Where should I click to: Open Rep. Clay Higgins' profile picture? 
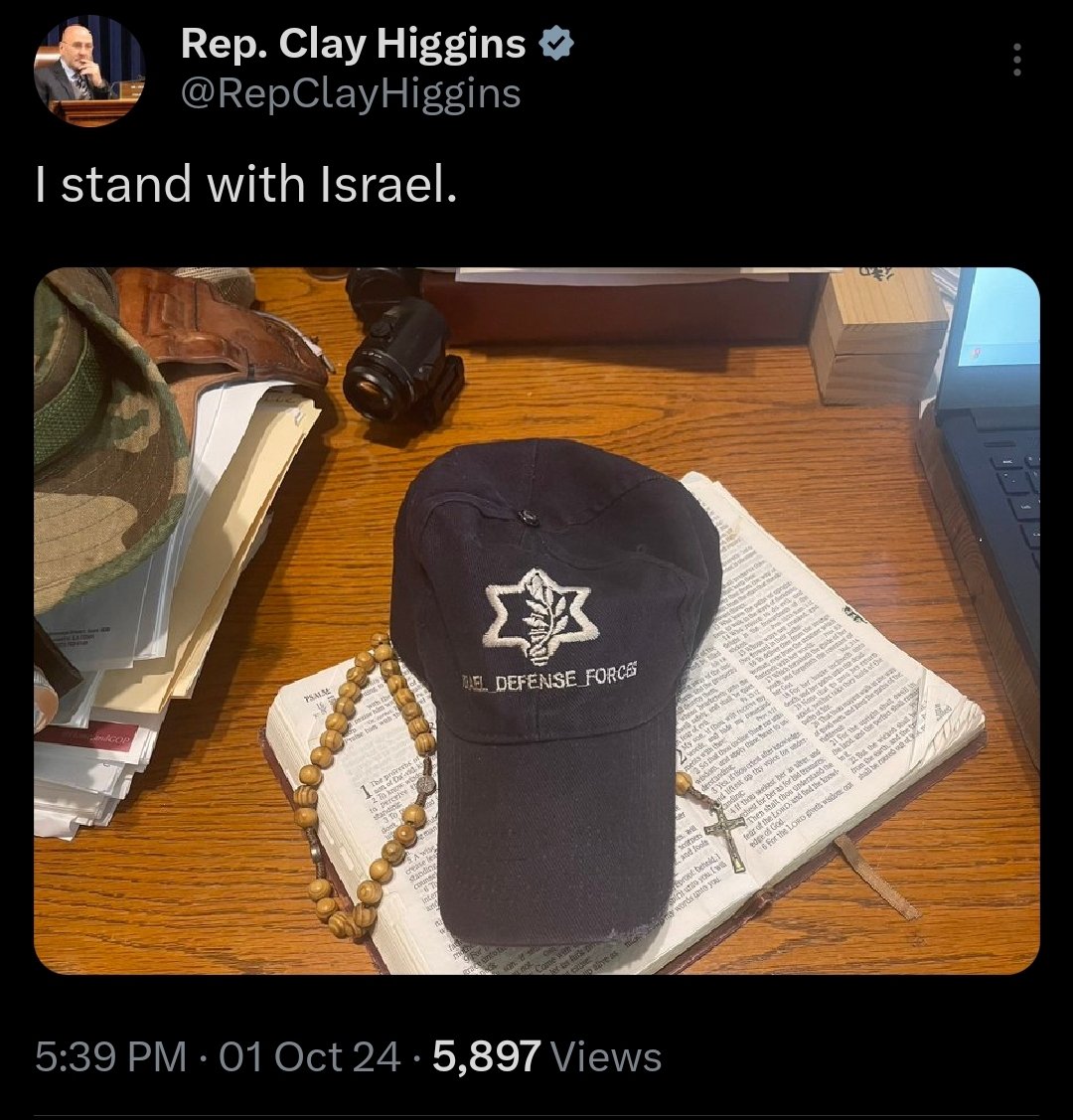coord(89,71)
